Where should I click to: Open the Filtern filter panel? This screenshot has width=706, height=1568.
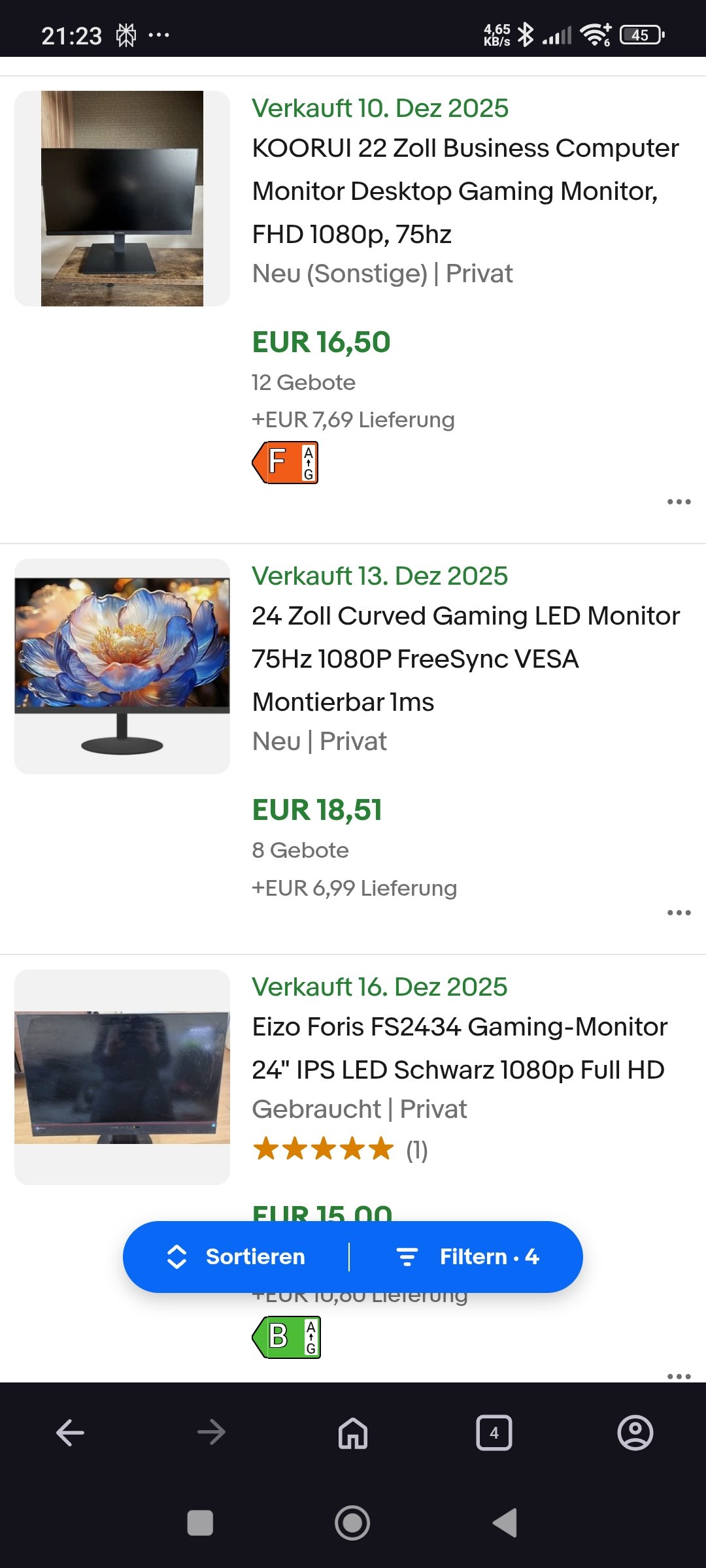[x=467, y=1256]
